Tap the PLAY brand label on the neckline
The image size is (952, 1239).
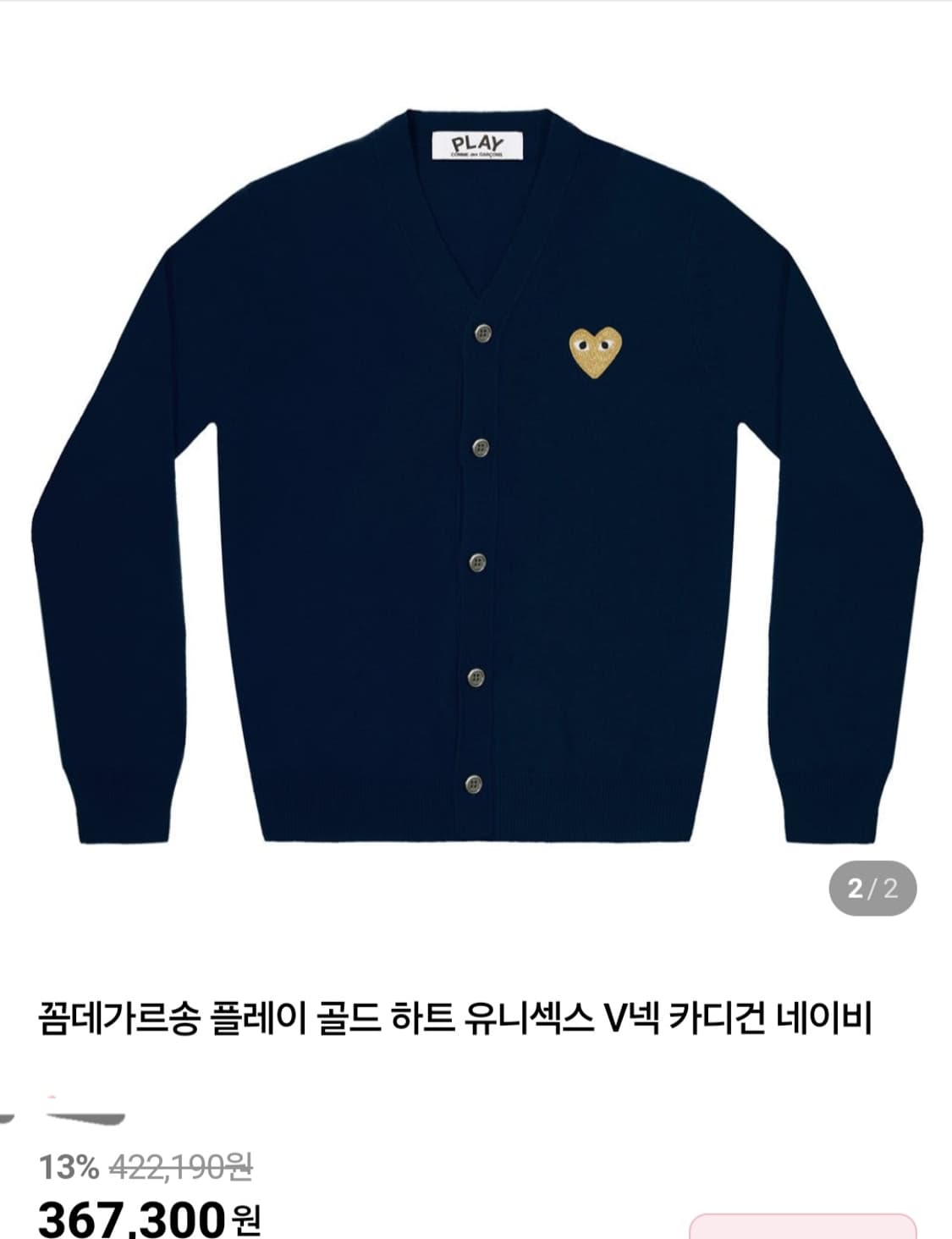(476, 144)
